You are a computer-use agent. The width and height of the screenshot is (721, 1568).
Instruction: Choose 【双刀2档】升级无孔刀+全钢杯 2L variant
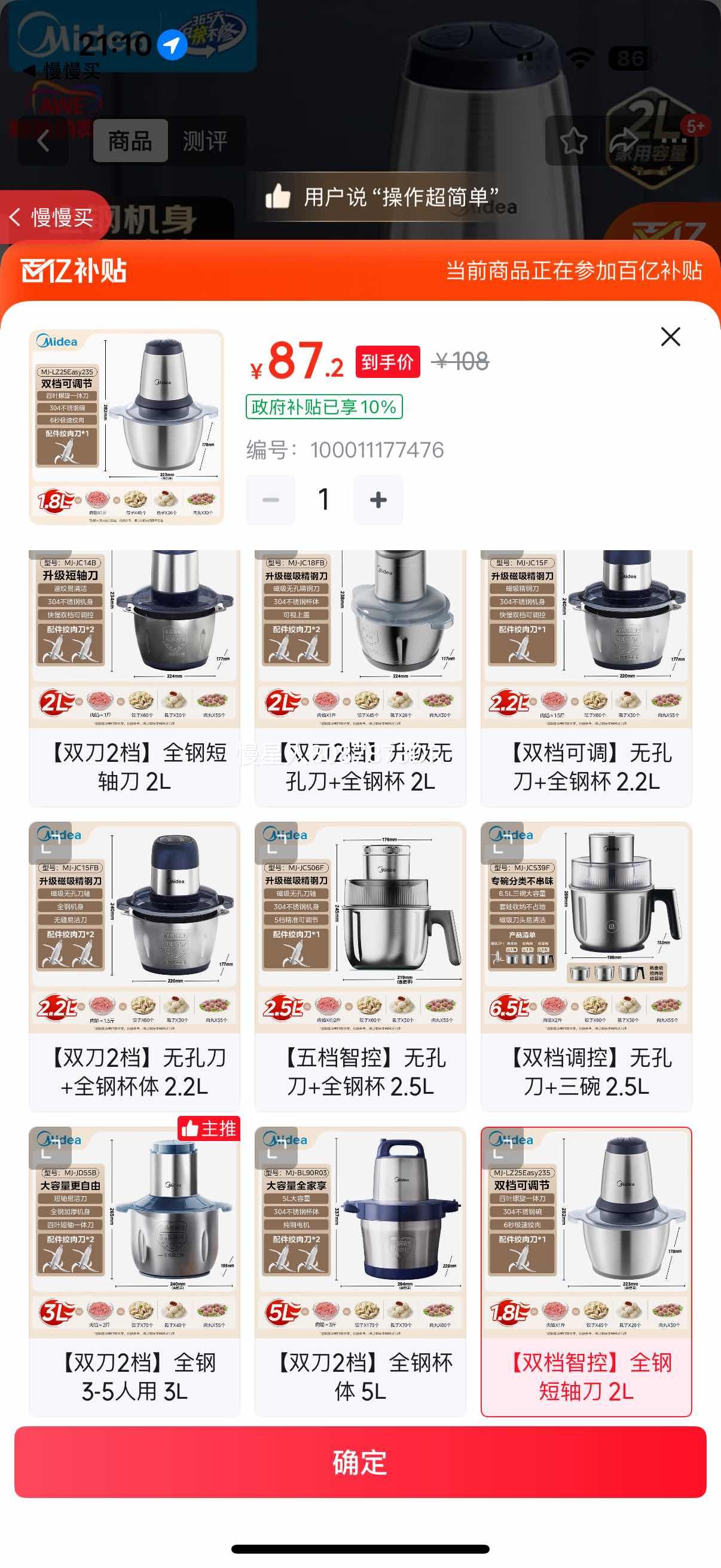click(x=360, y=678)
